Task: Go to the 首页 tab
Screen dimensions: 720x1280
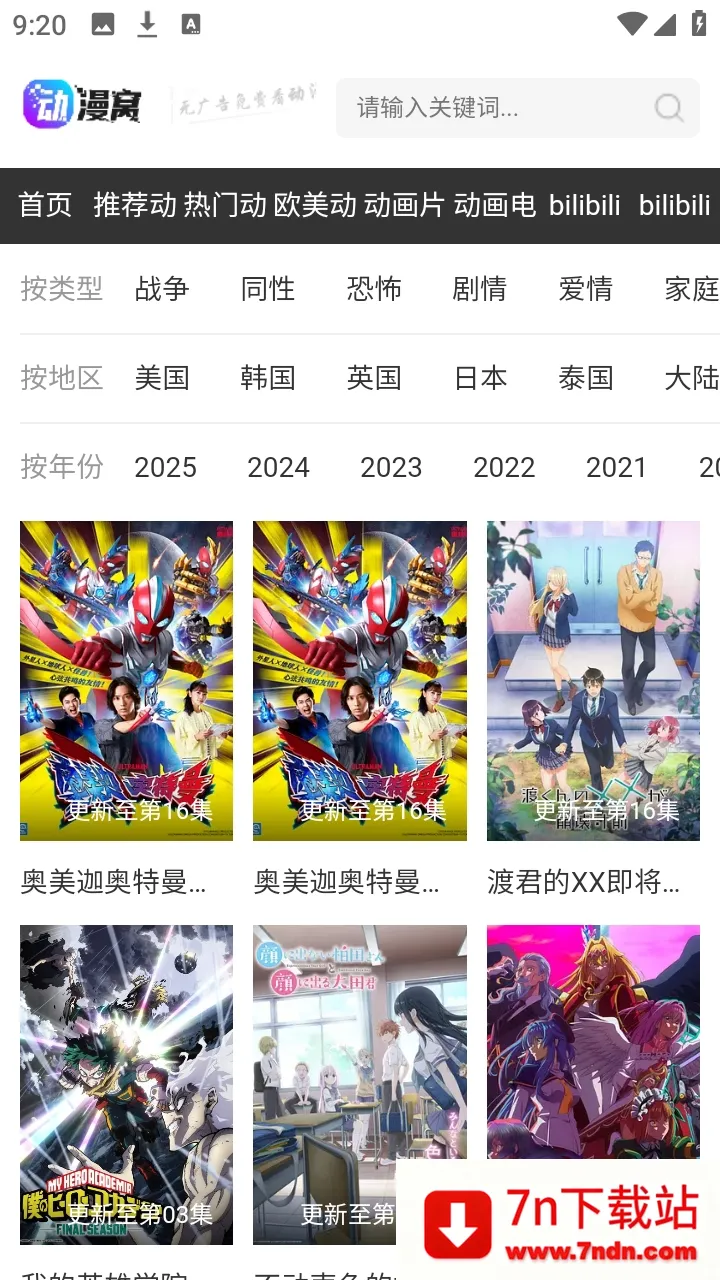Action: coord(46,205)
